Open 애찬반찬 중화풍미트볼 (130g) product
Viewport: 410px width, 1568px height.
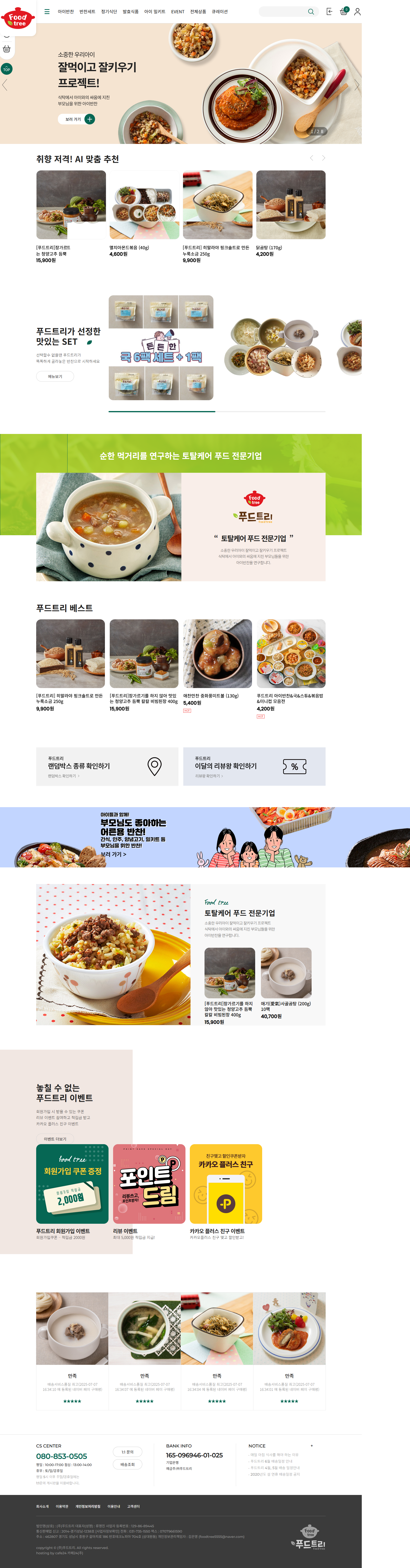[218, 654]
